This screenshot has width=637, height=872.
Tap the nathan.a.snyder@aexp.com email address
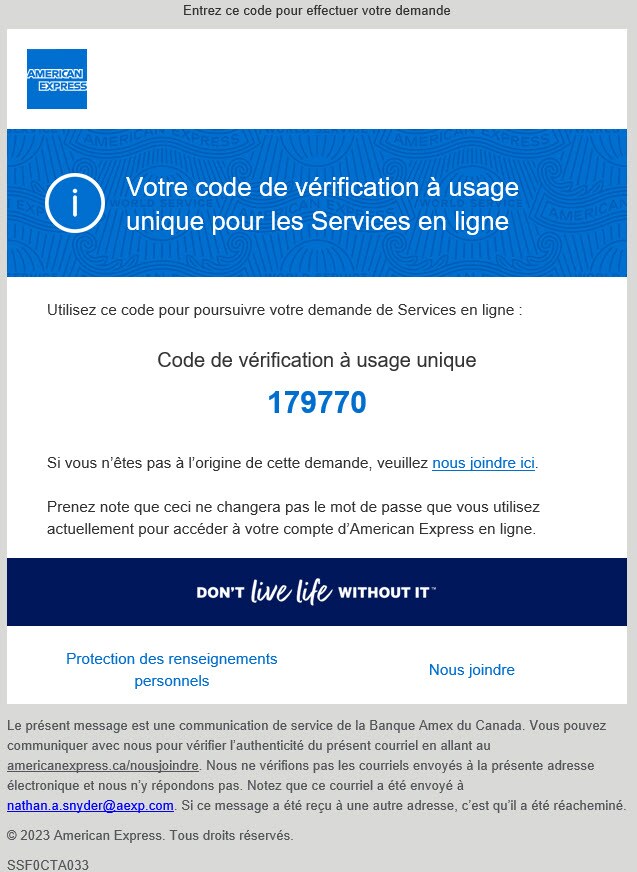[x=90, y=805]
